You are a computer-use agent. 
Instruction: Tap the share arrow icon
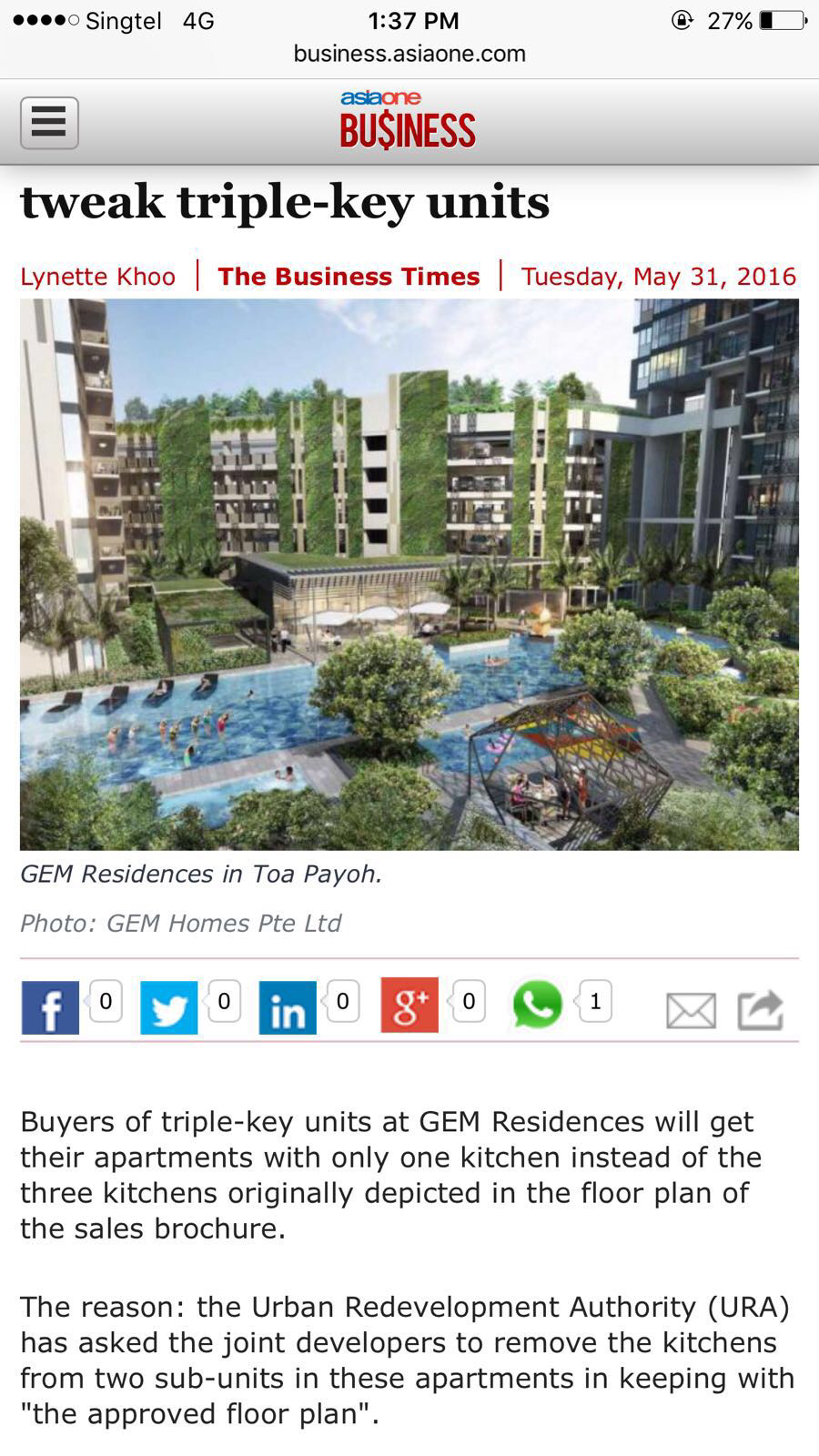click(761, 1008)
